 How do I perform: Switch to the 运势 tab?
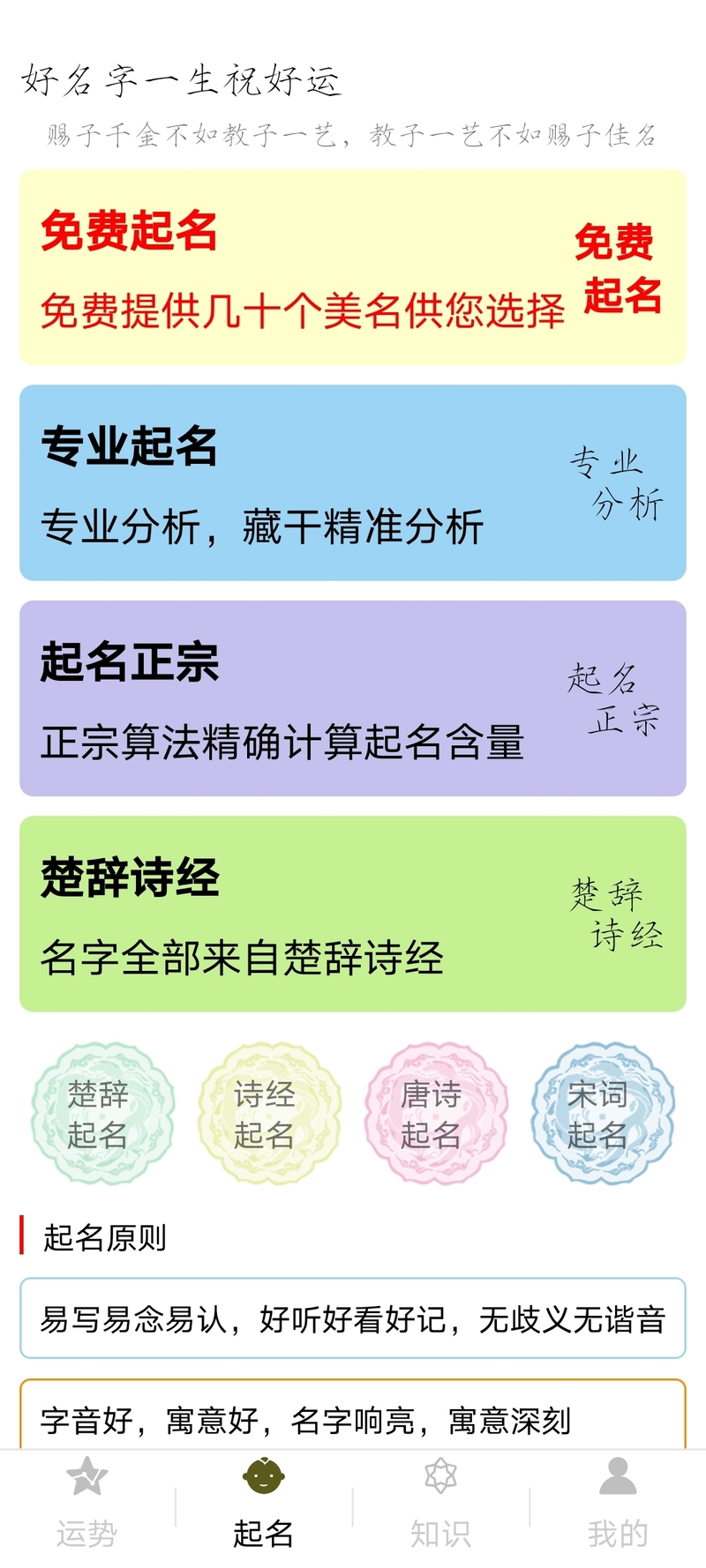click(x=87, y=1505)
